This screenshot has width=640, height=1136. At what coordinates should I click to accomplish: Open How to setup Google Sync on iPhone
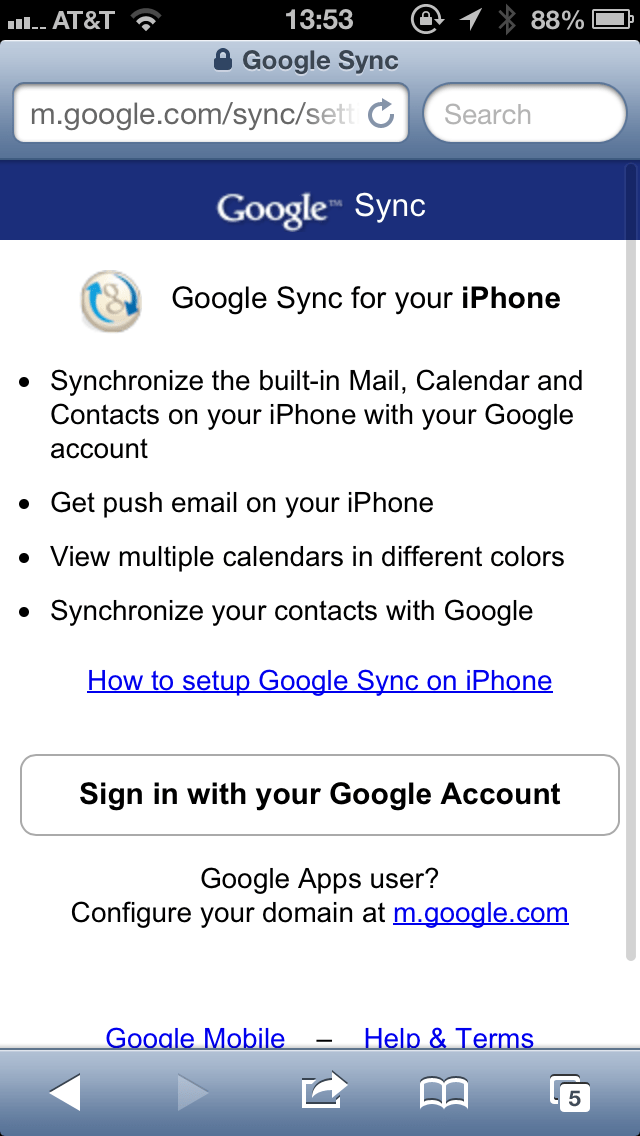point(320,681)
